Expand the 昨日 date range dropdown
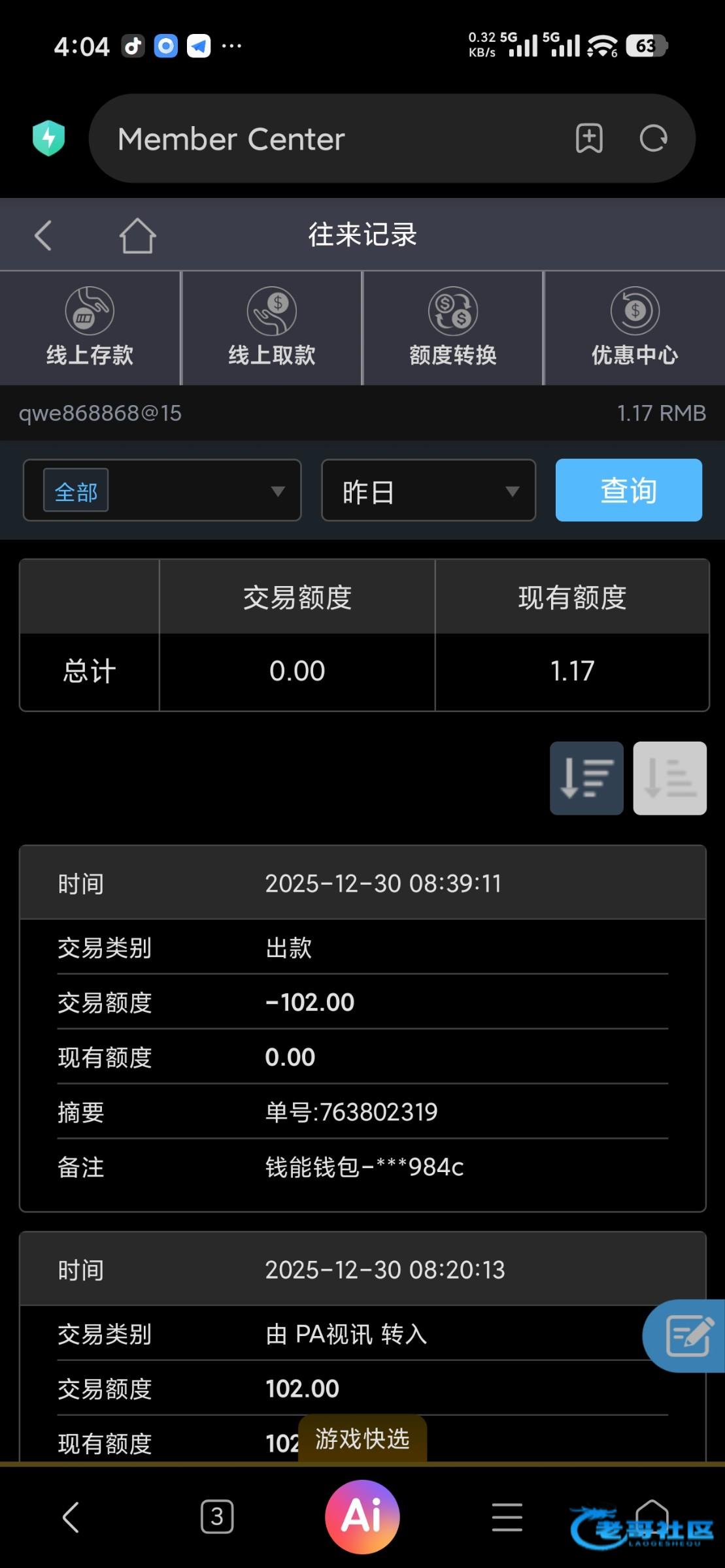Viewport: 725px width, 1568px height. tap(428, 491)
